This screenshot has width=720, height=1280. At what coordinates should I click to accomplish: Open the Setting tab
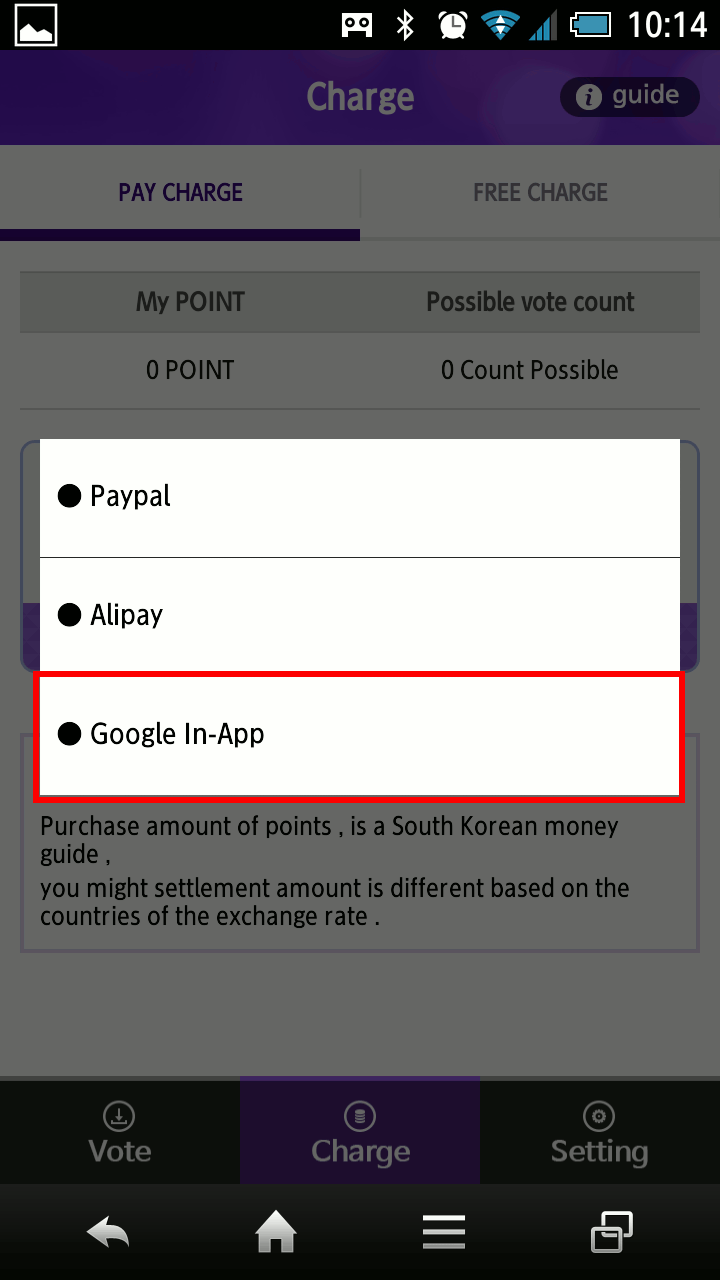tap(599, 1134)
